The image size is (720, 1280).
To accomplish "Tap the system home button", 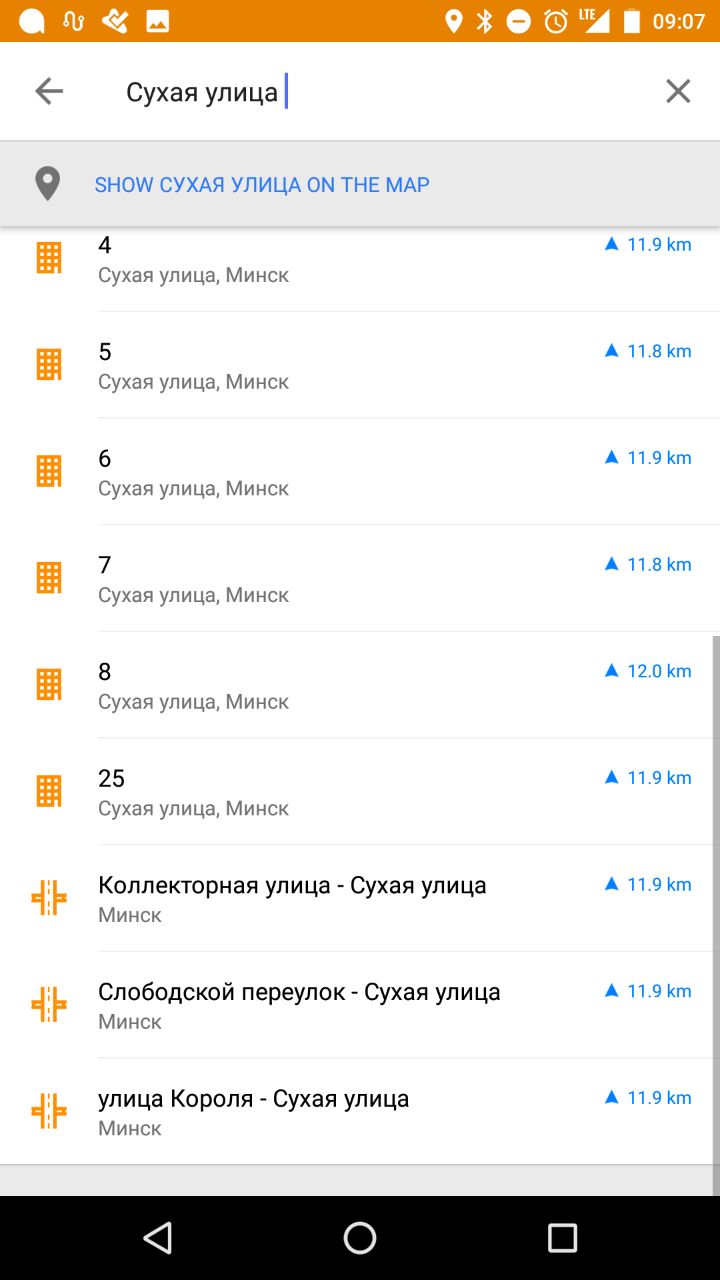I will click(360, 1238).
